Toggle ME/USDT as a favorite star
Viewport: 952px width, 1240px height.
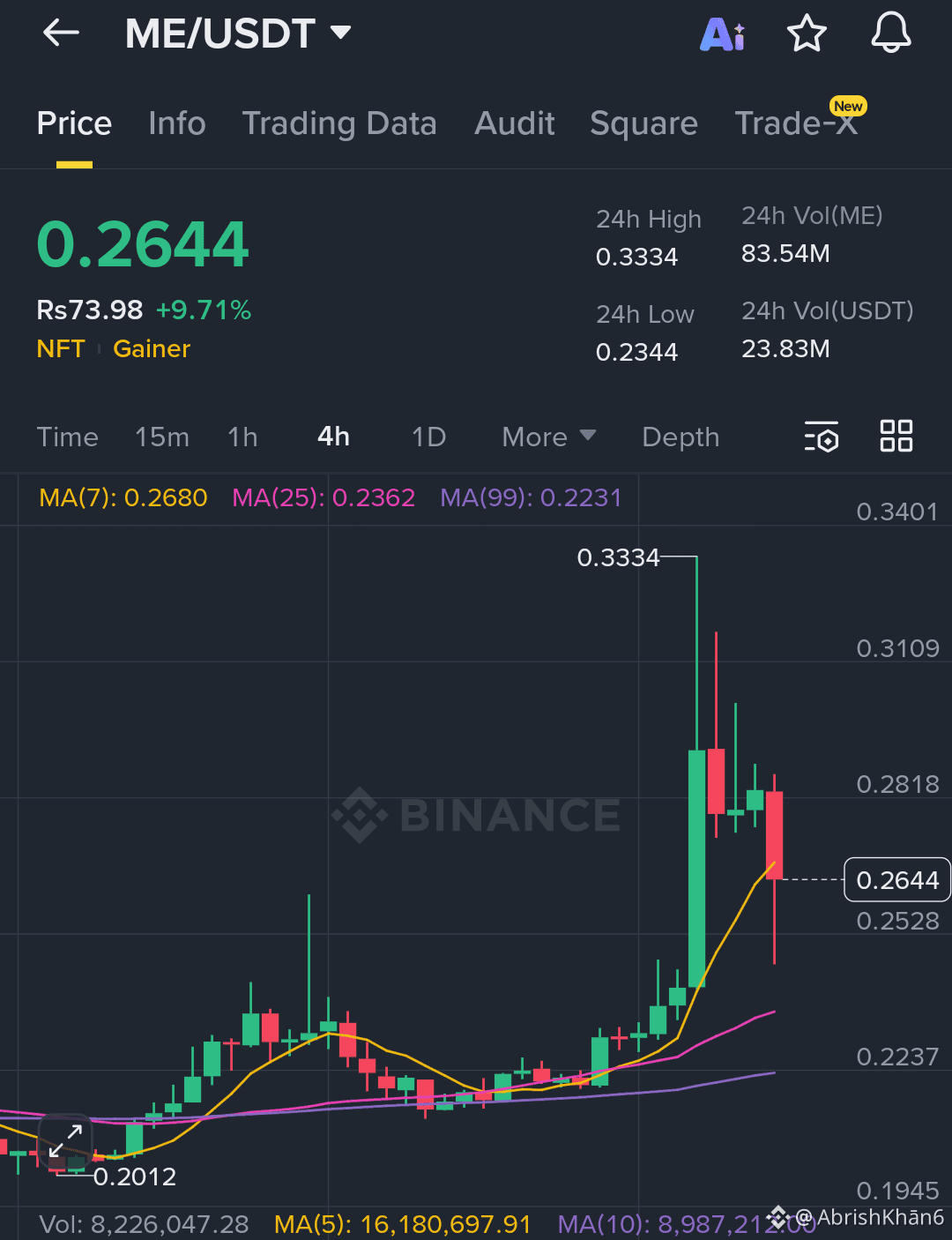pyautogui.click(x=807, y=33)
